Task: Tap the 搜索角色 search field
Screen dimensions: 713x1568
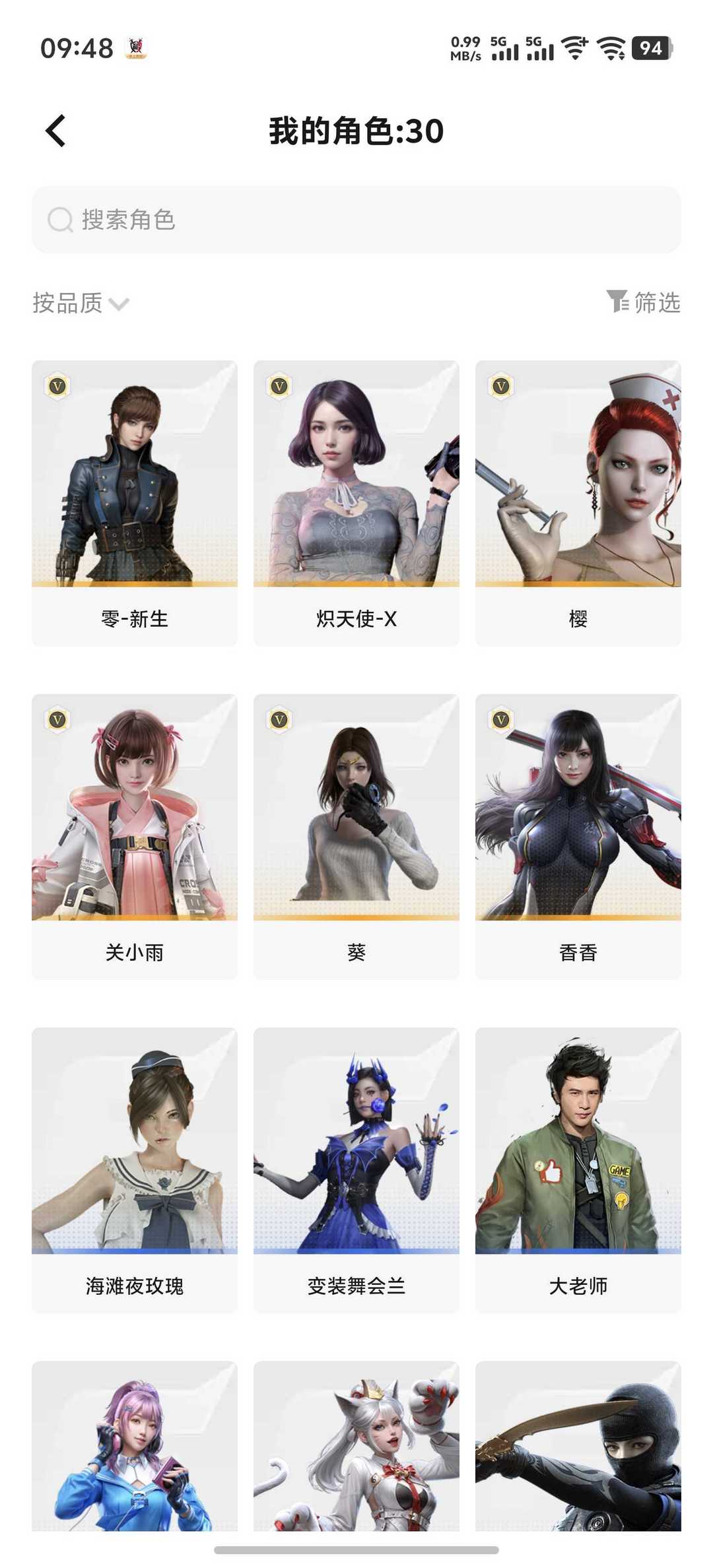Action: coord(356,220)
